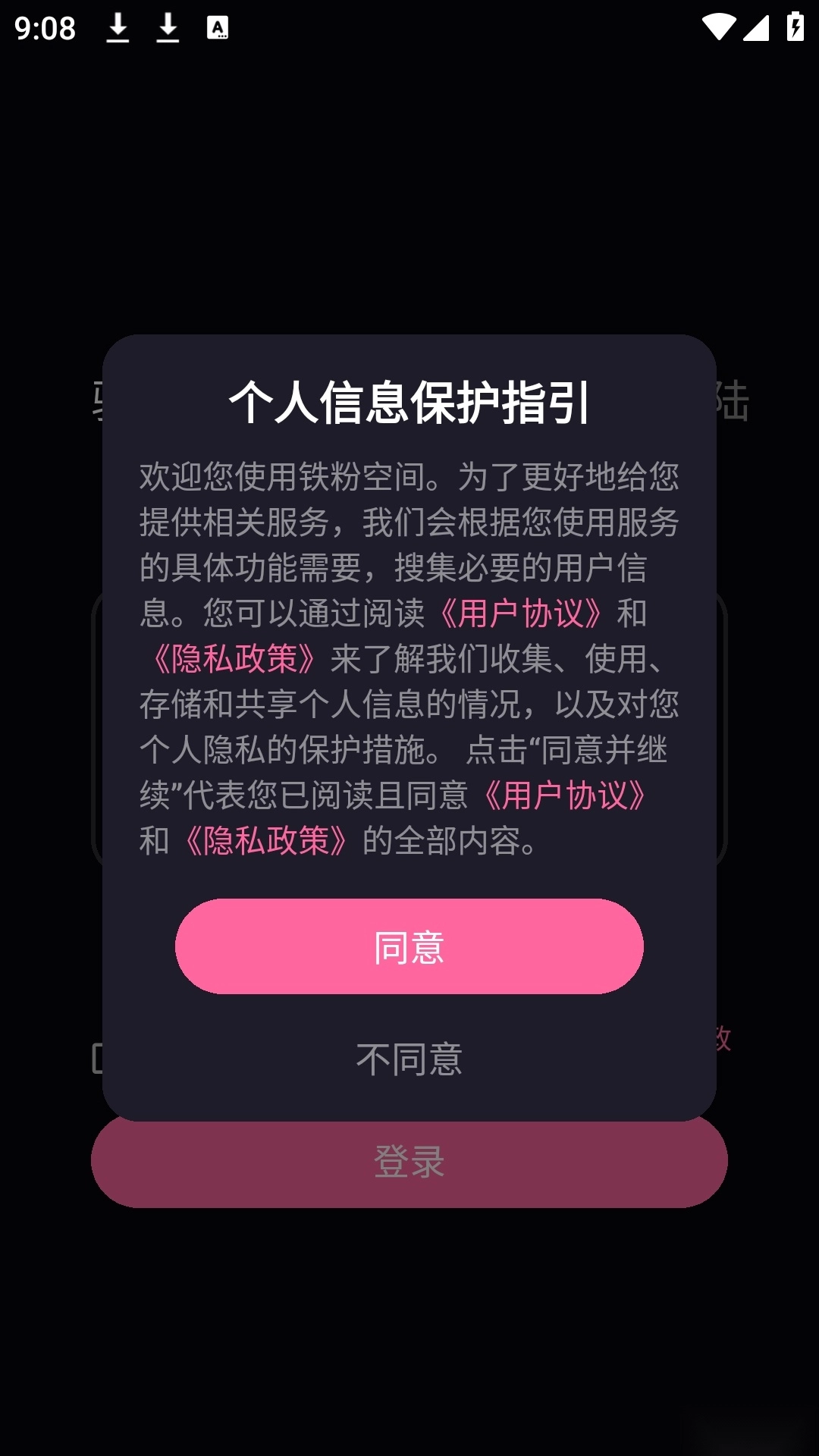
Task: Click the second download notification icon
Action: [168, 28]
